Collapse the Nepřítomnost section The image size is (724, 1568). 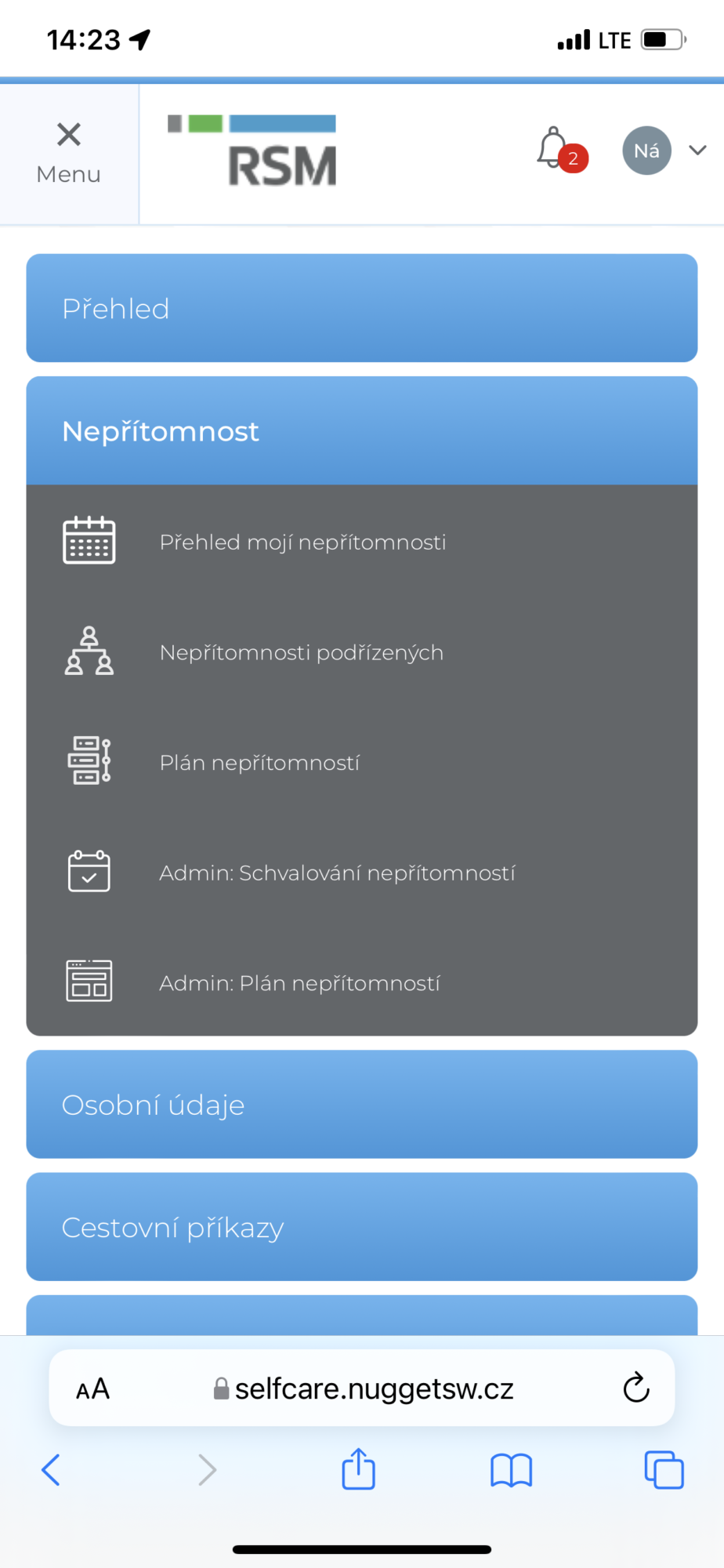(x=362, y=430)
